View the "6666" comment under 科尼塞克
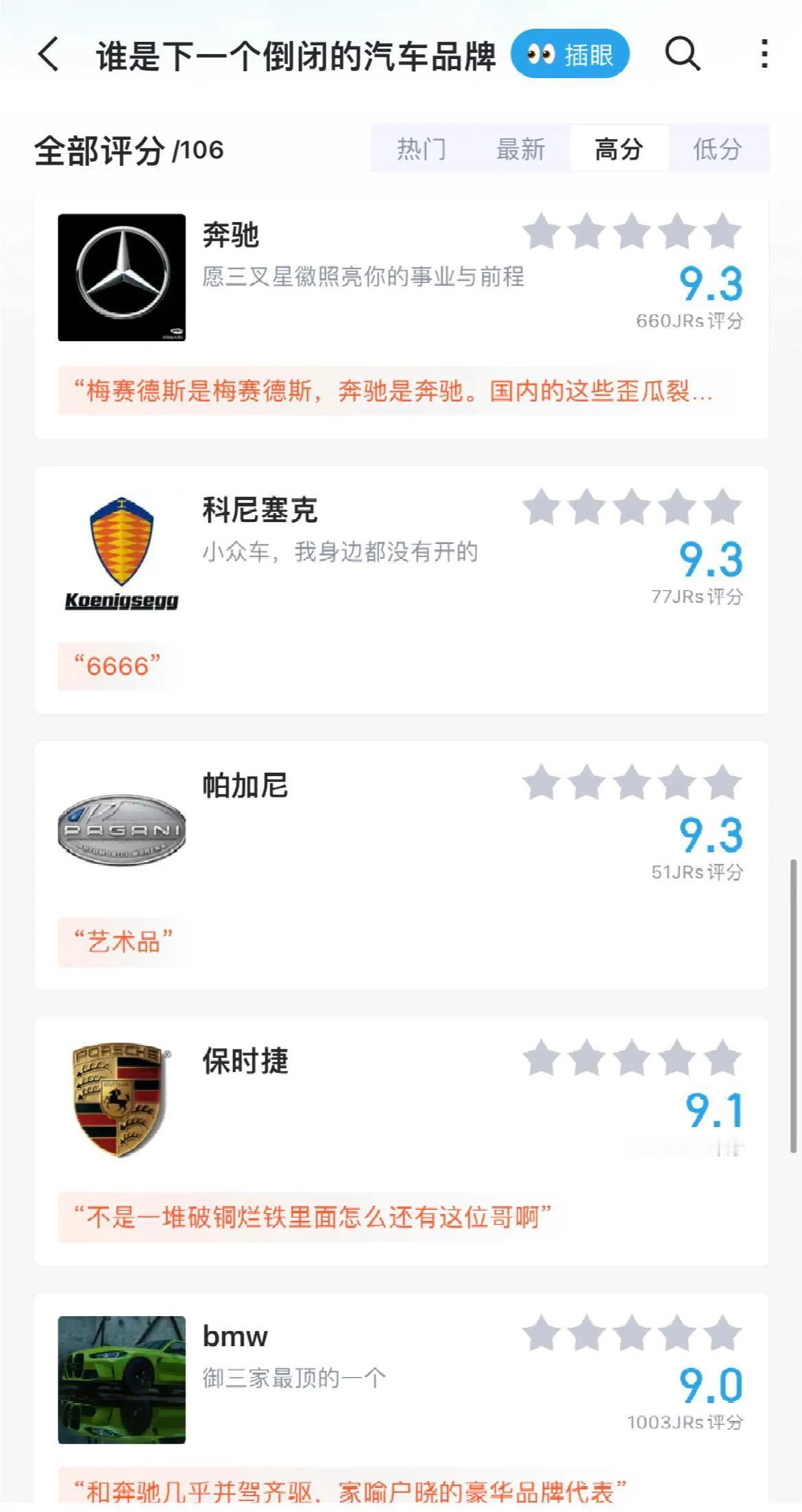This screenshot has height=1512, width=802. (x=117, y=666)
